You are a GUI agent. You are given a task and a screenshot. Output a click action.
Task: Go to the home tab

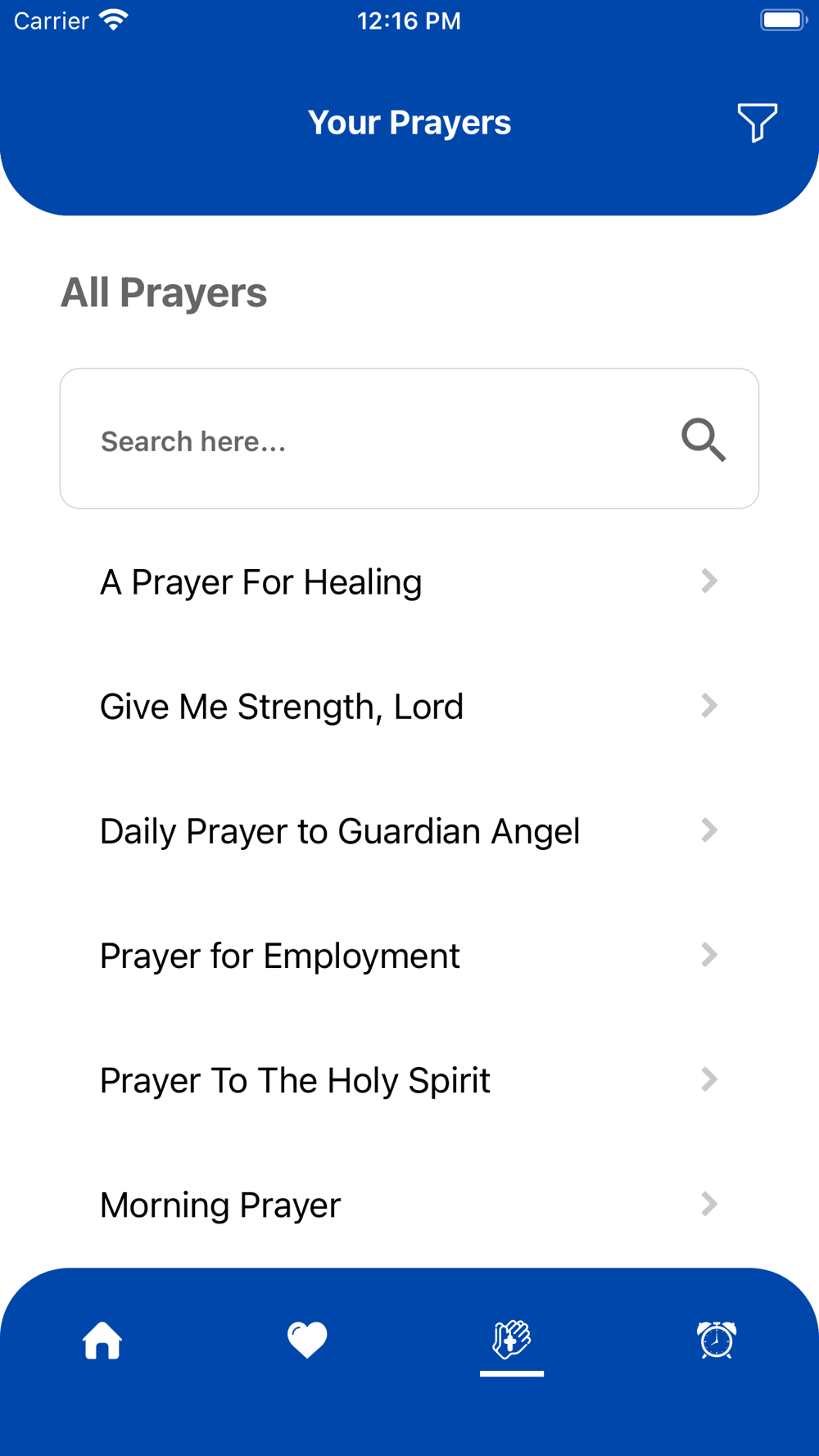tap(102, 1341)
